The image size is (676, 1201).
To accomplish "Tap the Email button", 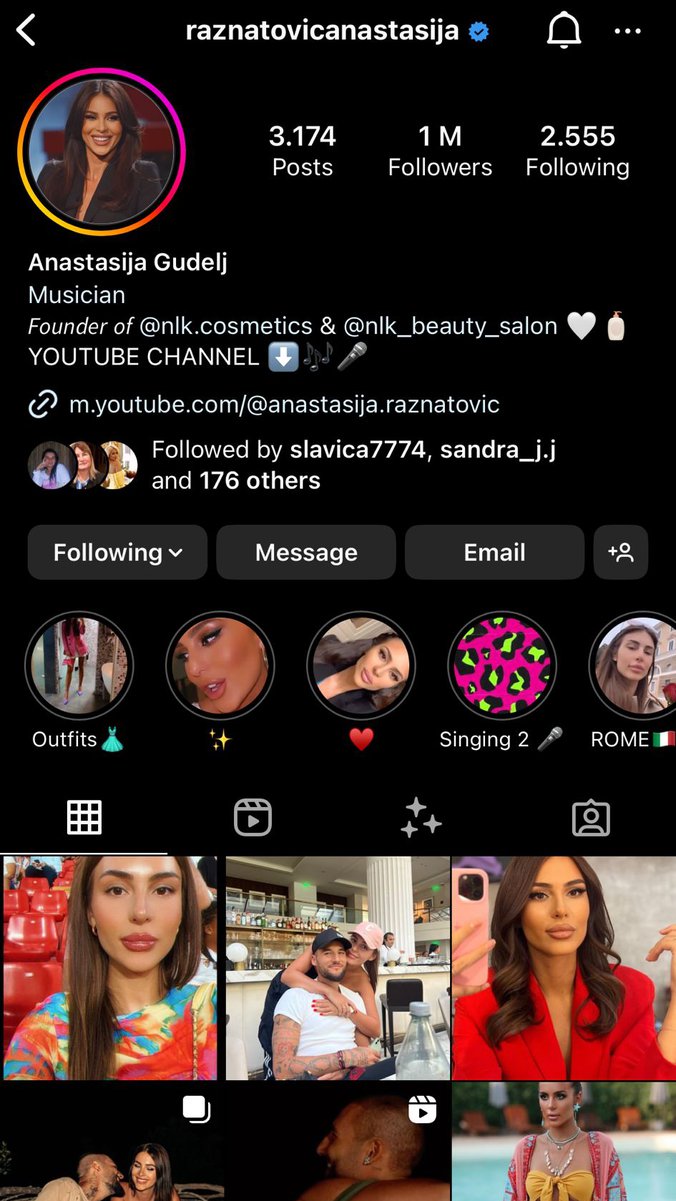I will [x=494, y=553].
